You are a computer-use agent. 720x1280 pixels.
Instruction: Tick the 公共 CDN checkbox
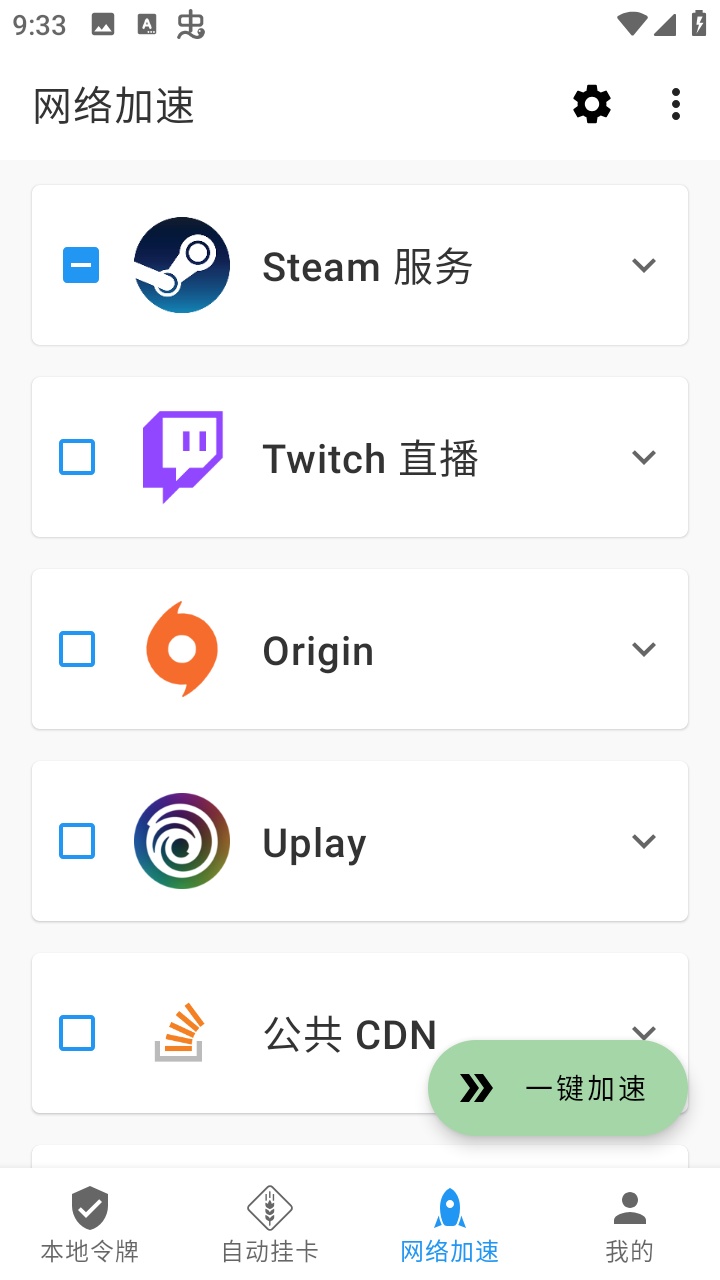coord(78,1033)
